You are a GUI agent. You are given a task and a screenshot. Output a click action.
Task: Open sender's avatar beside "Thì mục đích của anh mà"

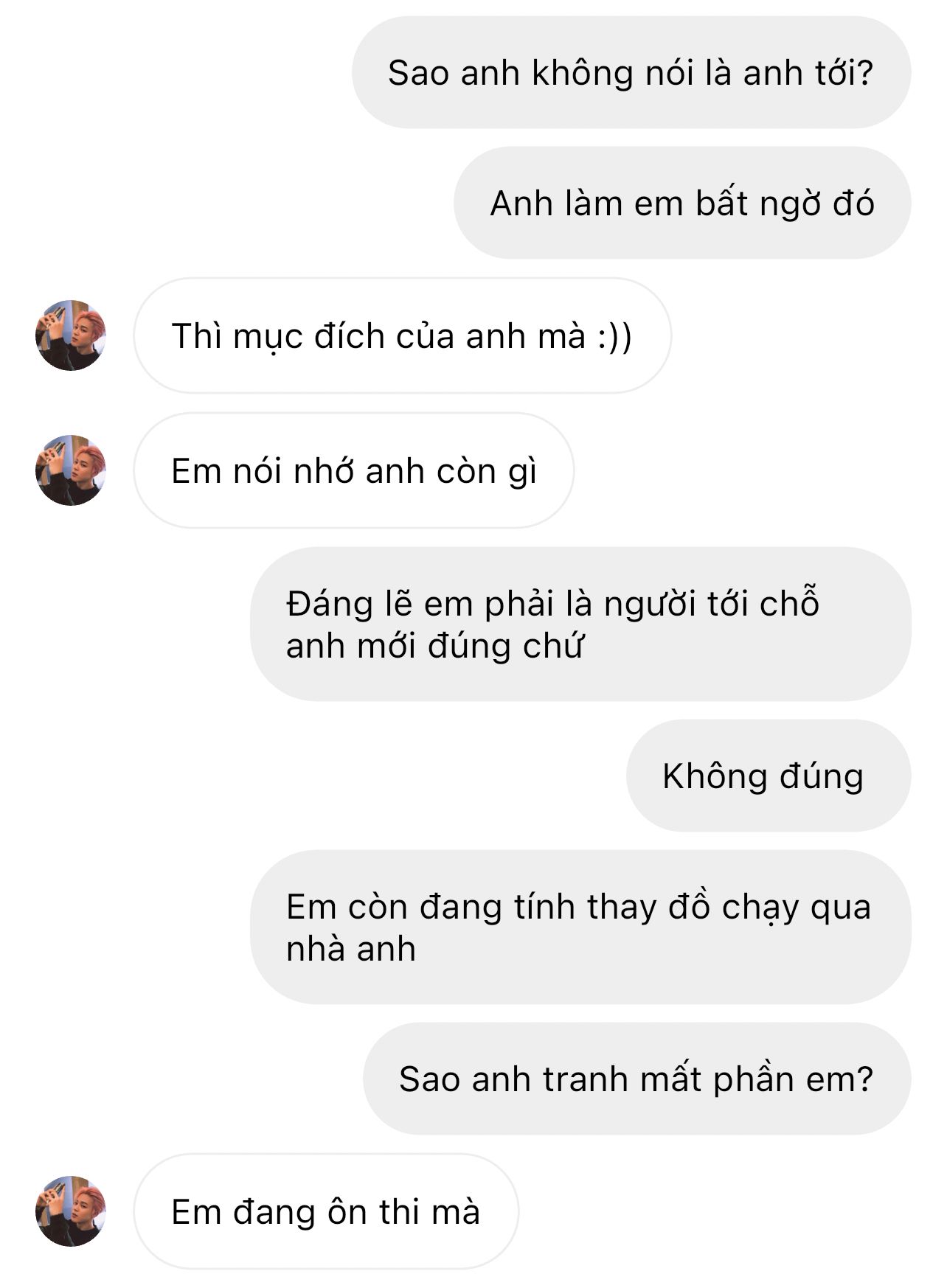[x=71, y=335]
